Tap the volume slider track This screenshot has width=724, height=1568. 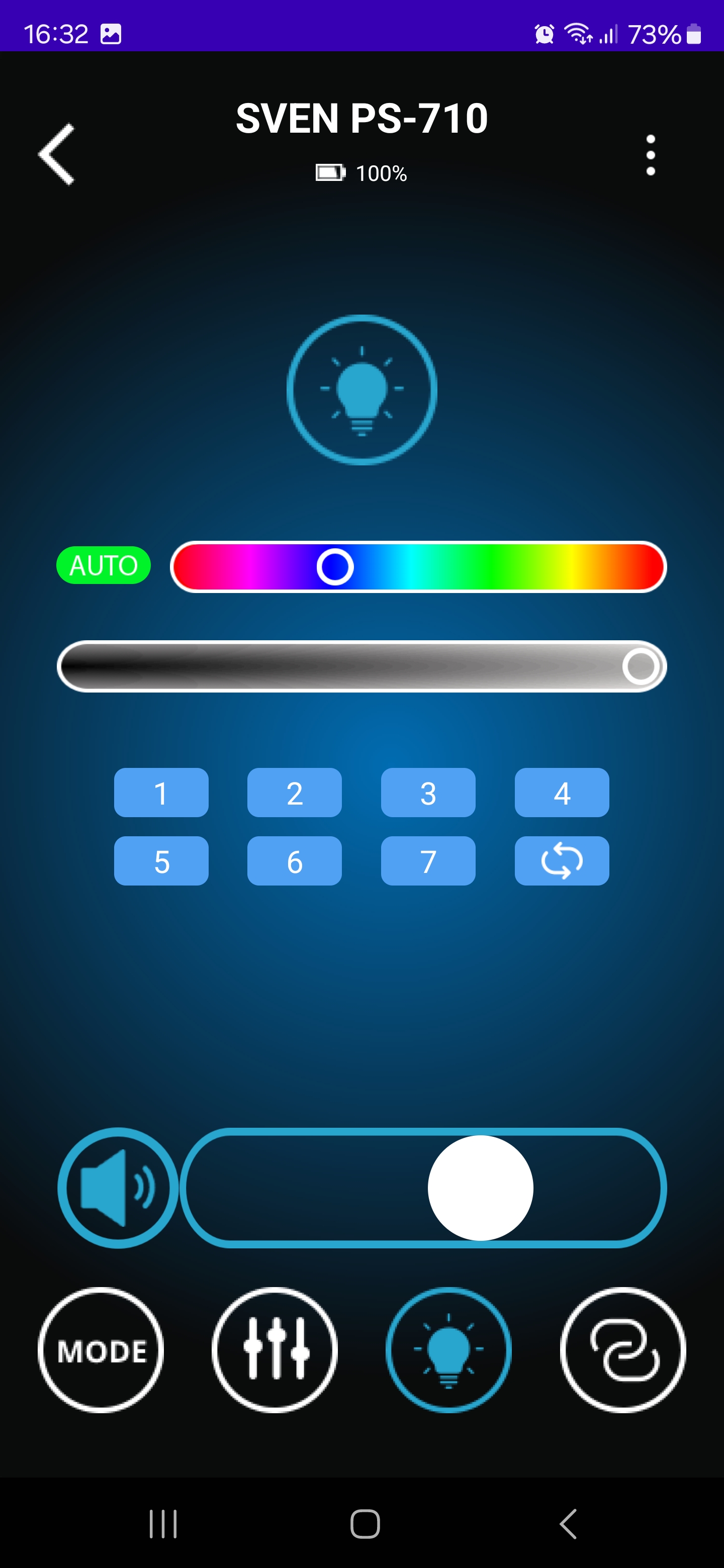click(305, 1188)
